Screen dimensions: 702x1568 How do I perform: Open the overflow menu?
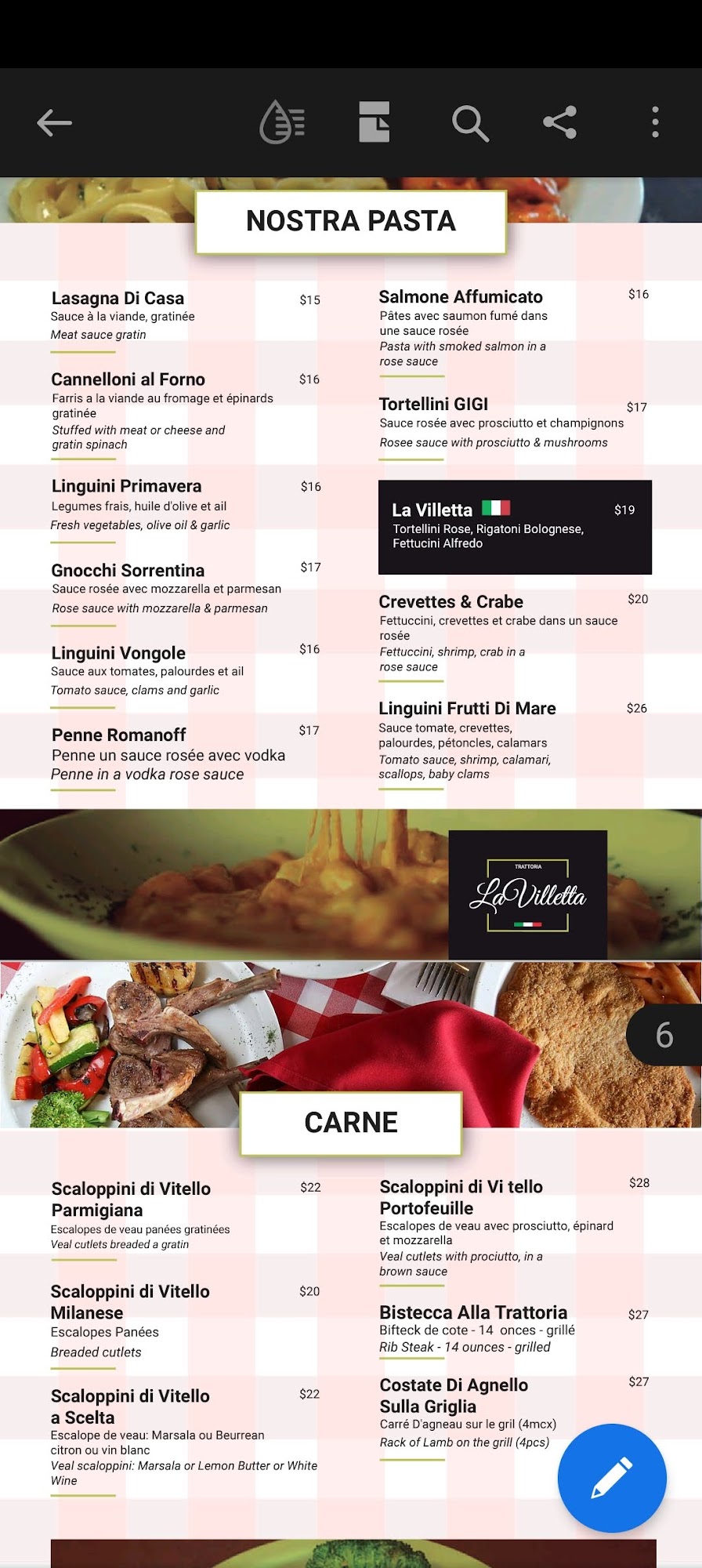click(x=655, y=122)
